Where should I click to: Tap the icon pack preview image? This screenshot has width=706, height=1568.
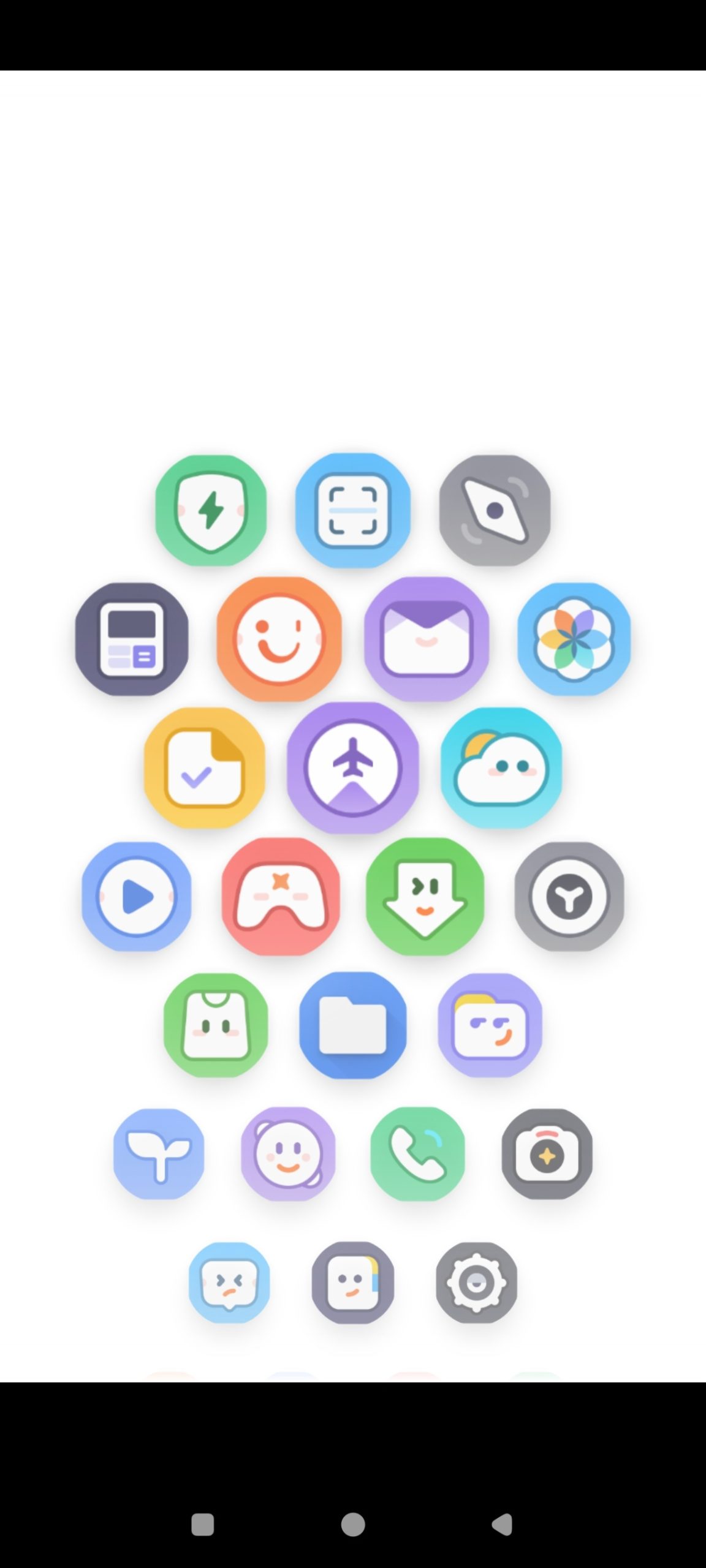[x=353, y=726]
